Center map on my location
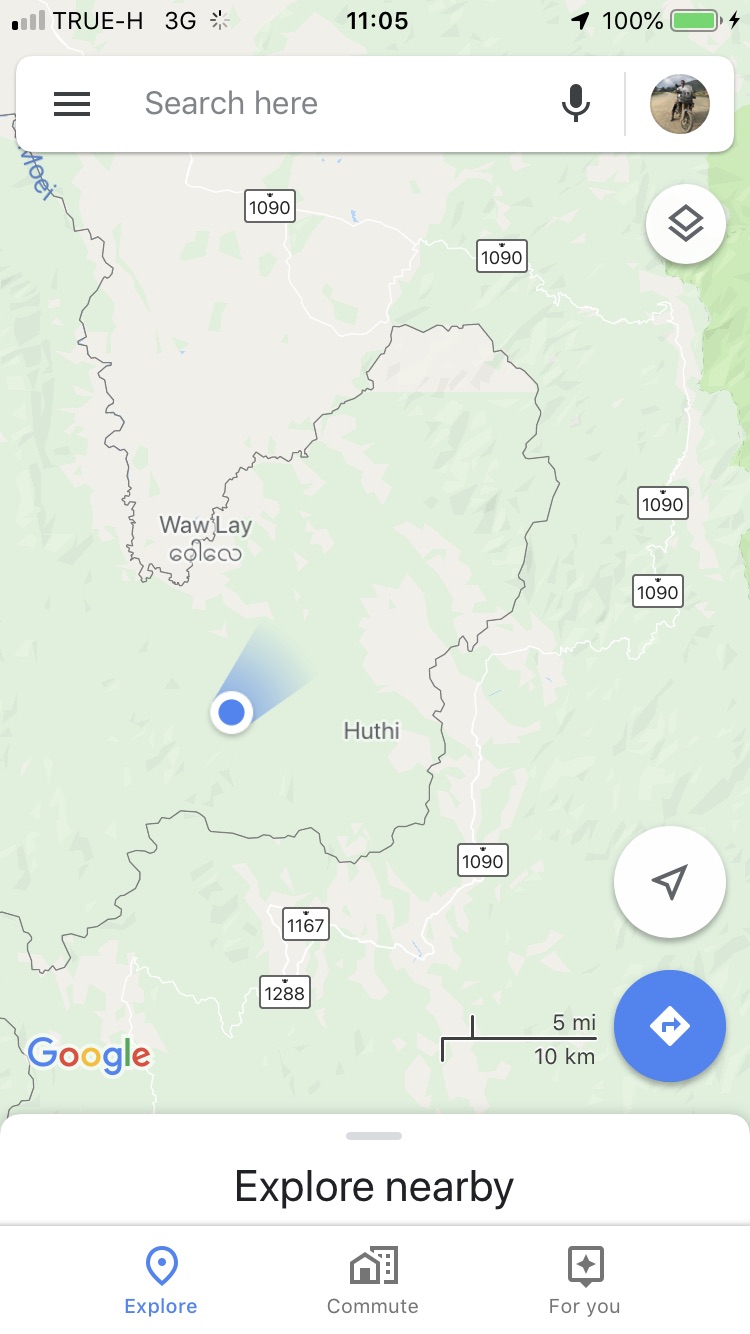 click(x=669, y=882)
